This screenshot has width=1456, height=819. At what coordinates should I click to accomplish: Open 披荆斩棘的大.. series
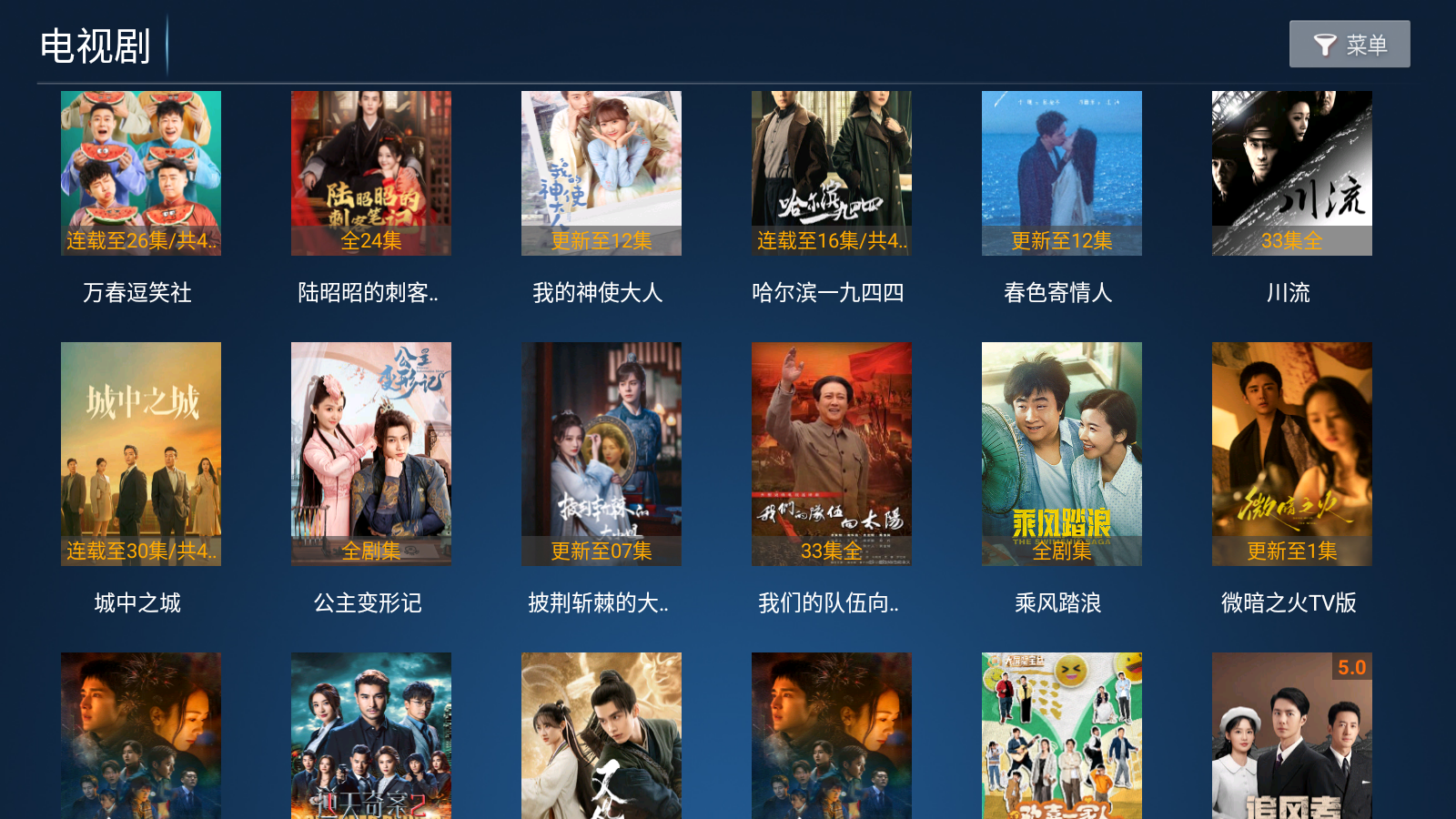[601, 453]
